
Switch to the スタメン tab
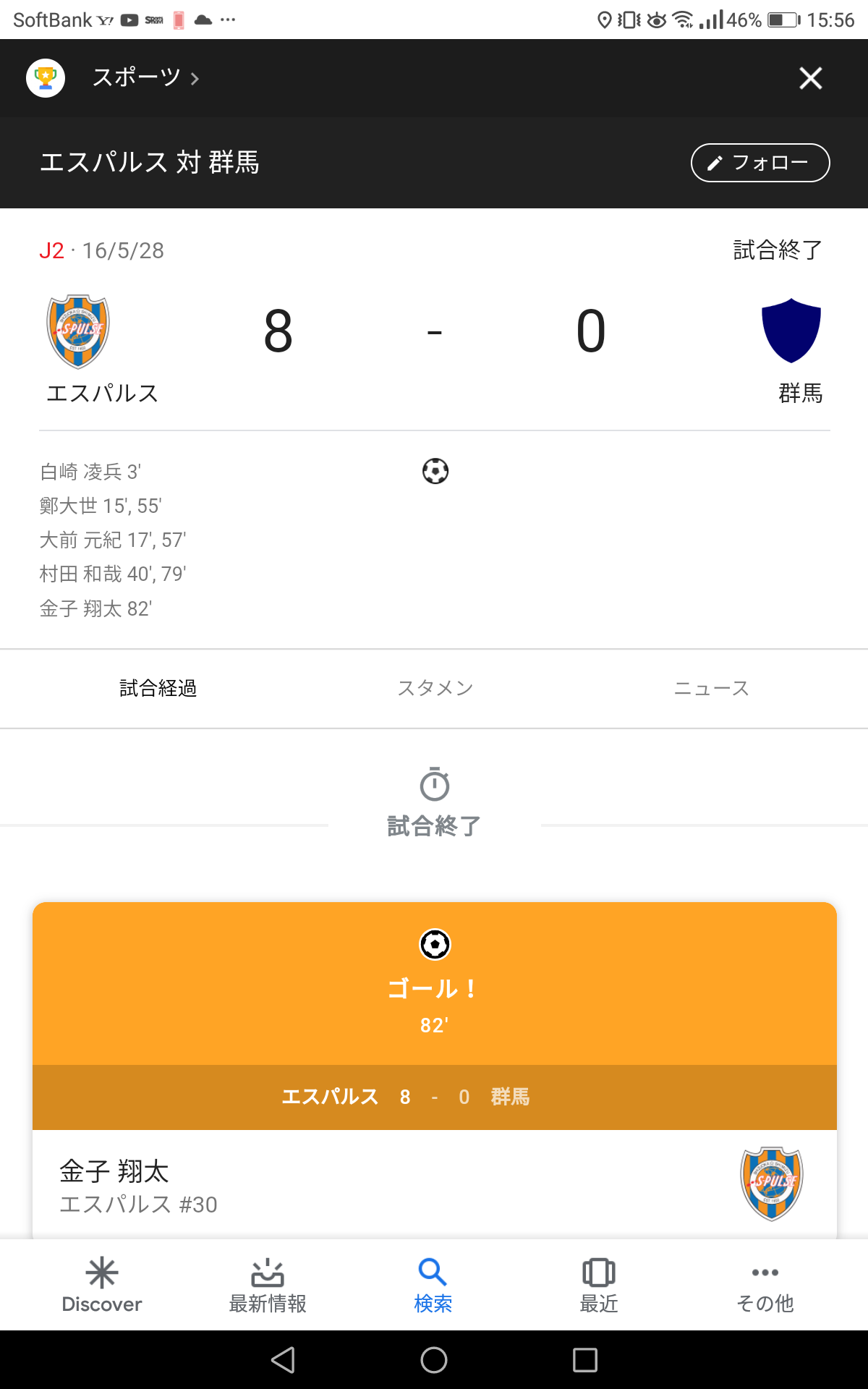click(x=435, y=688)
